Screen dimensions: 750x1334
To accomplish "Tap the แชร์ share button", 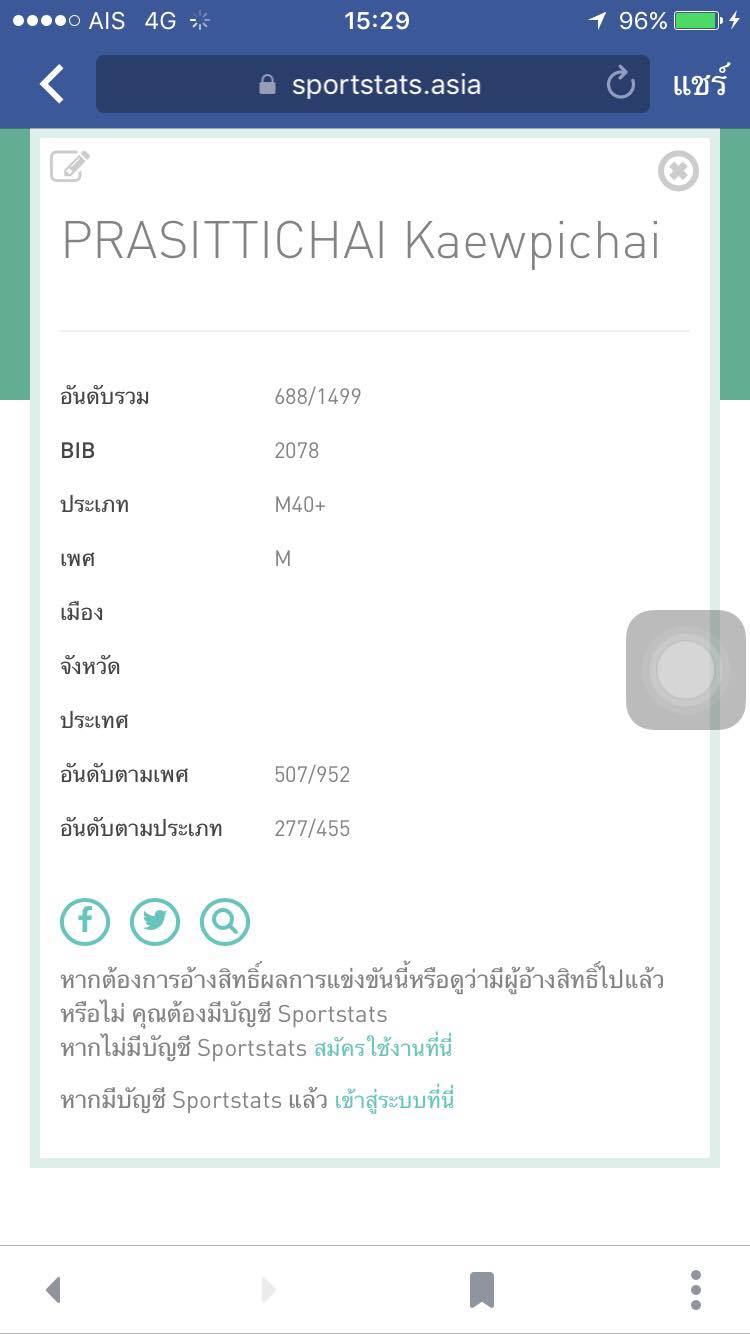I will pos(699,84).
